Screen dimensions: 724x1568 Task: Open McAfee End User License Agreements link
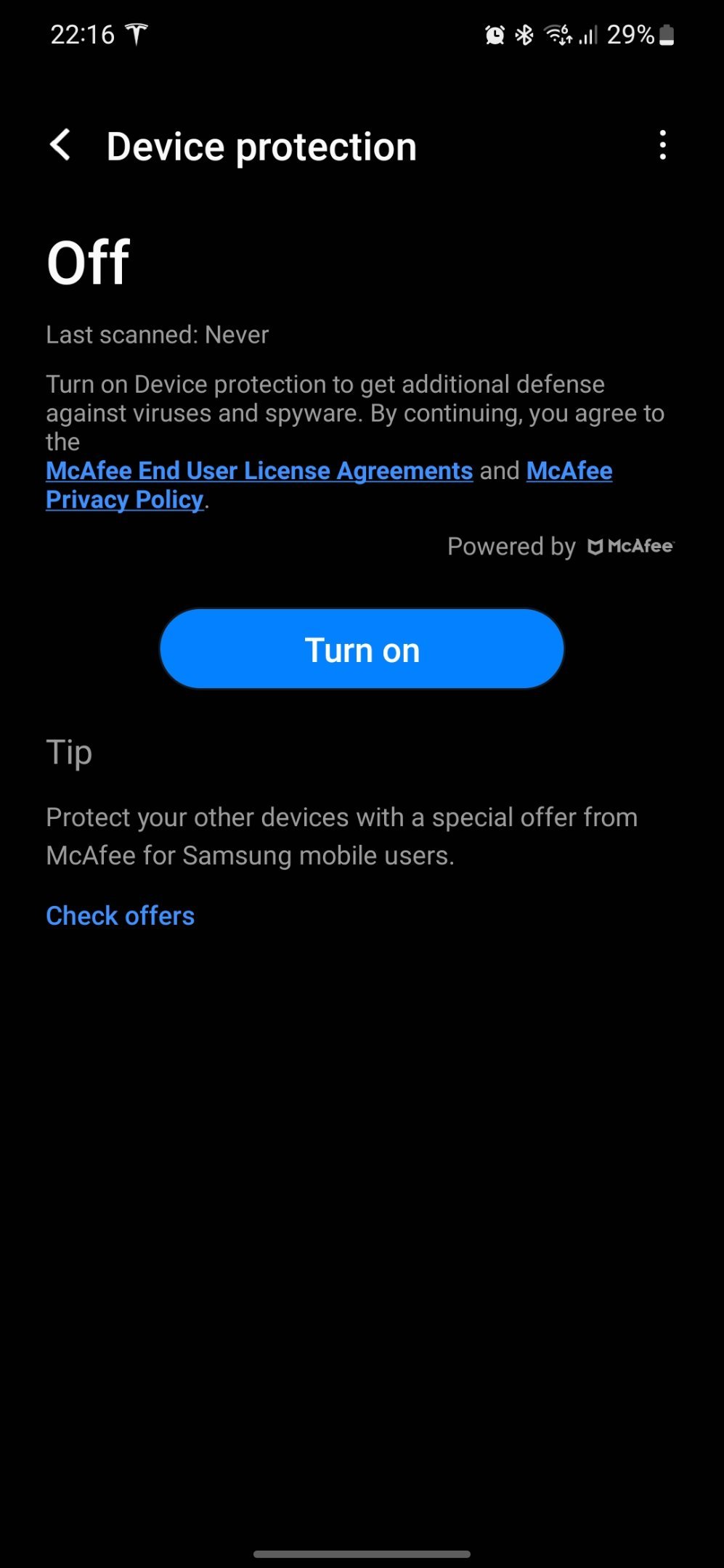(259, 471)
